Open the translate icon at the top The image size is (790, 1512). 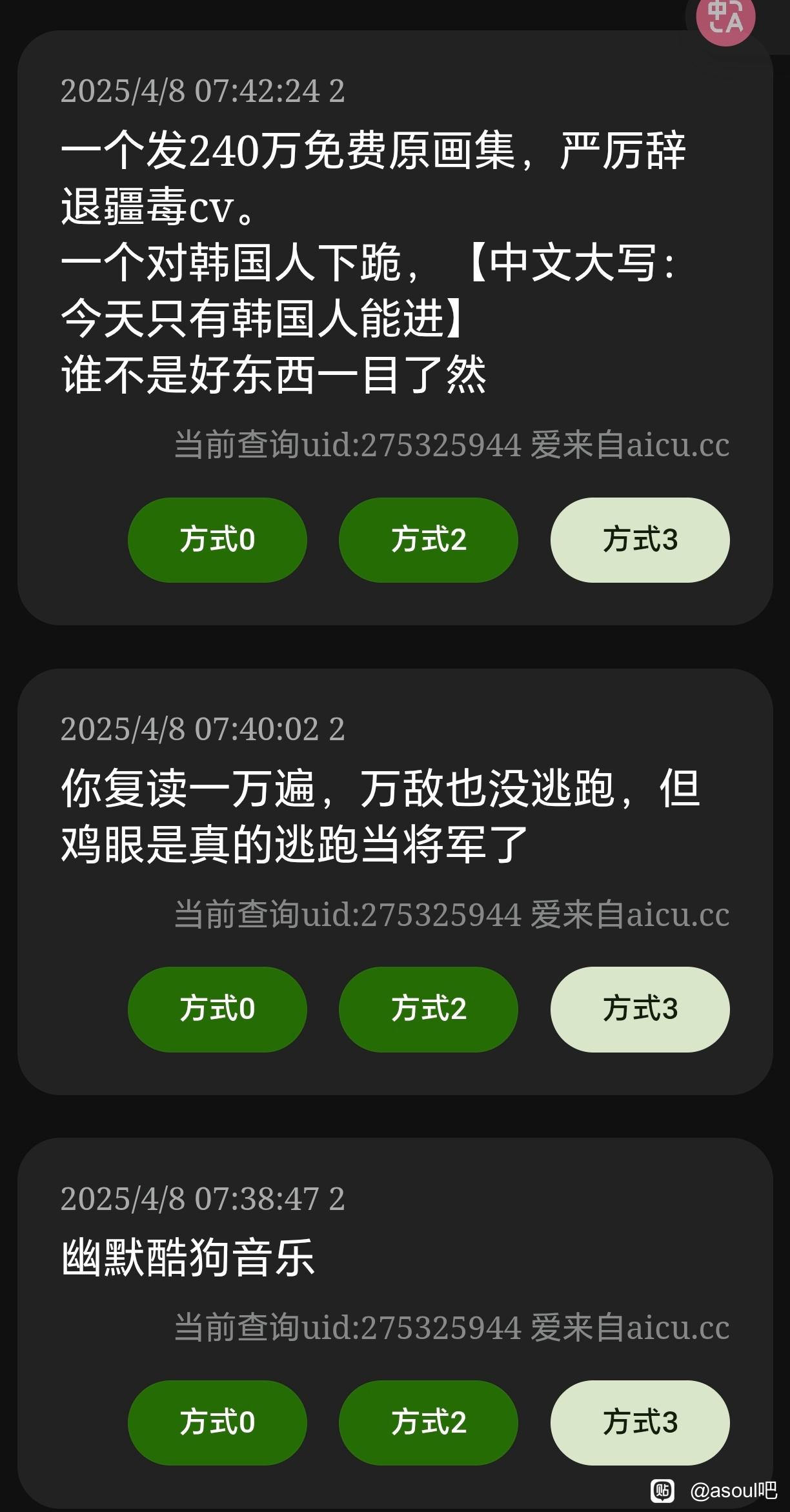coord(725,19)
